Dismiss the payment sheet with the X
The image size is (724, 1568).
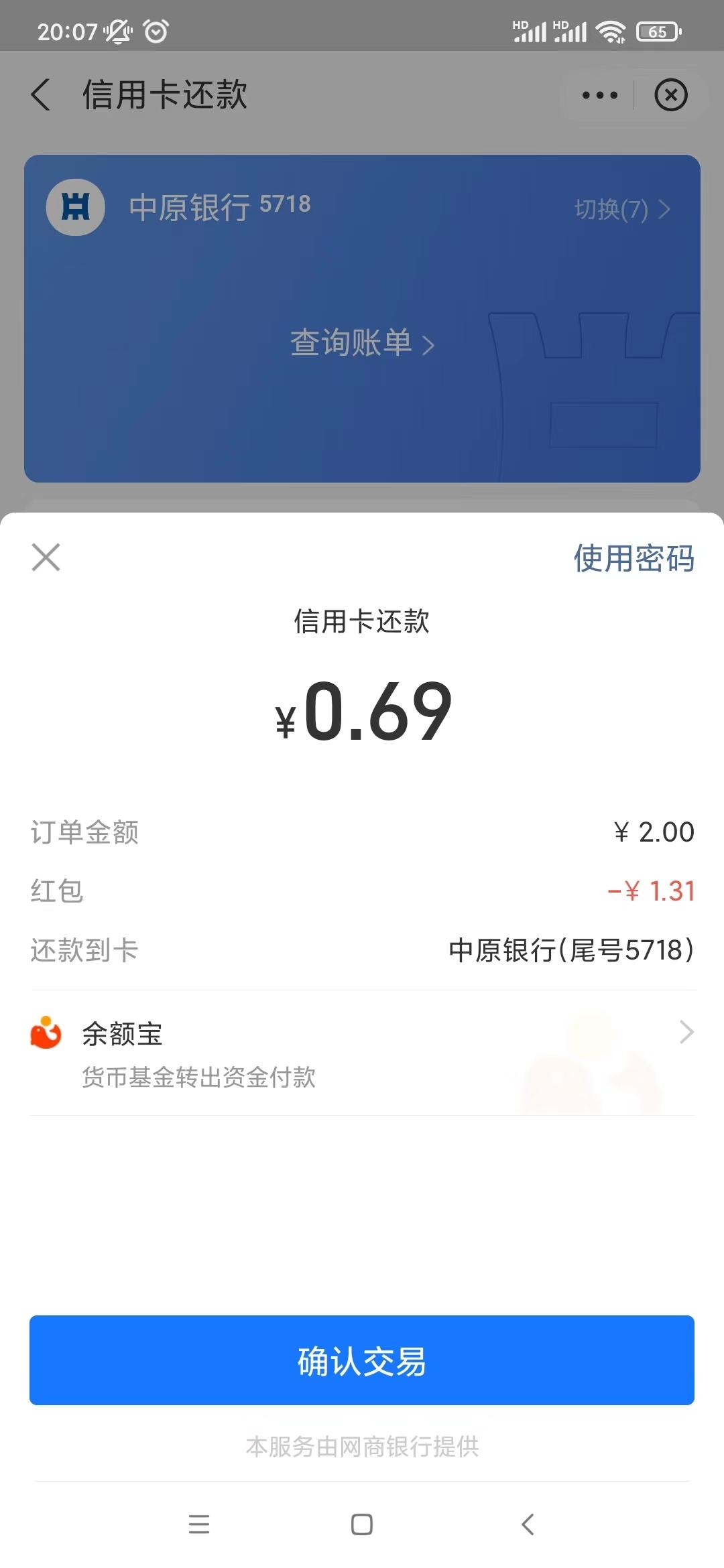(x=46, y=558)
